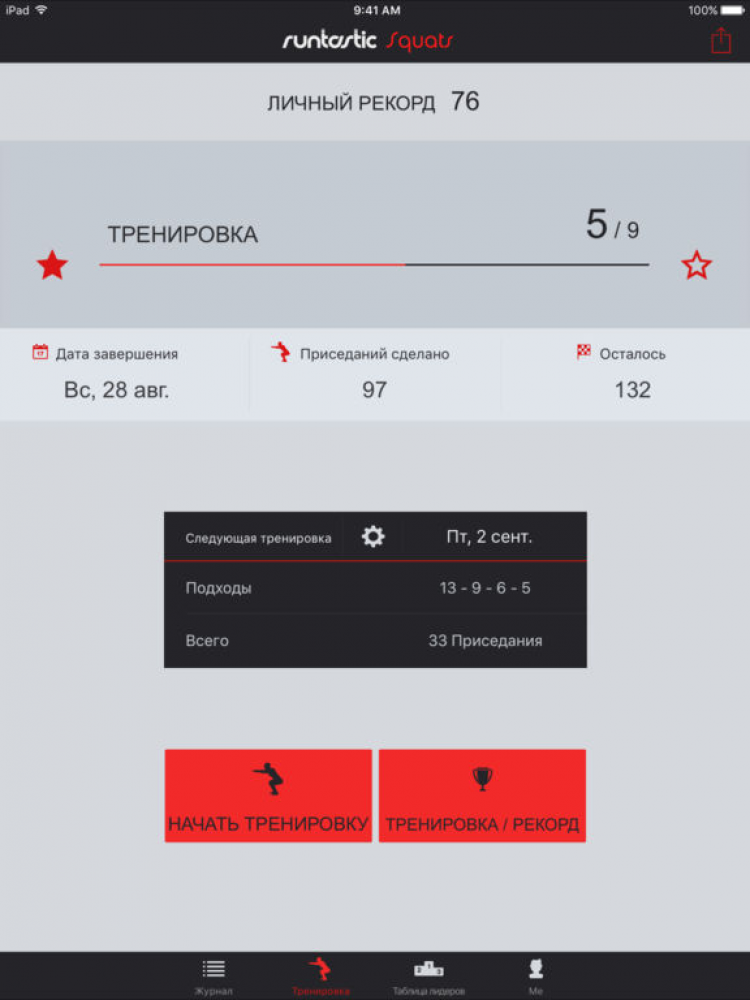Select ТРЕНИРОВКА / РЕКОРД button
Screen dimensions: 750x1000
point(482,796)
